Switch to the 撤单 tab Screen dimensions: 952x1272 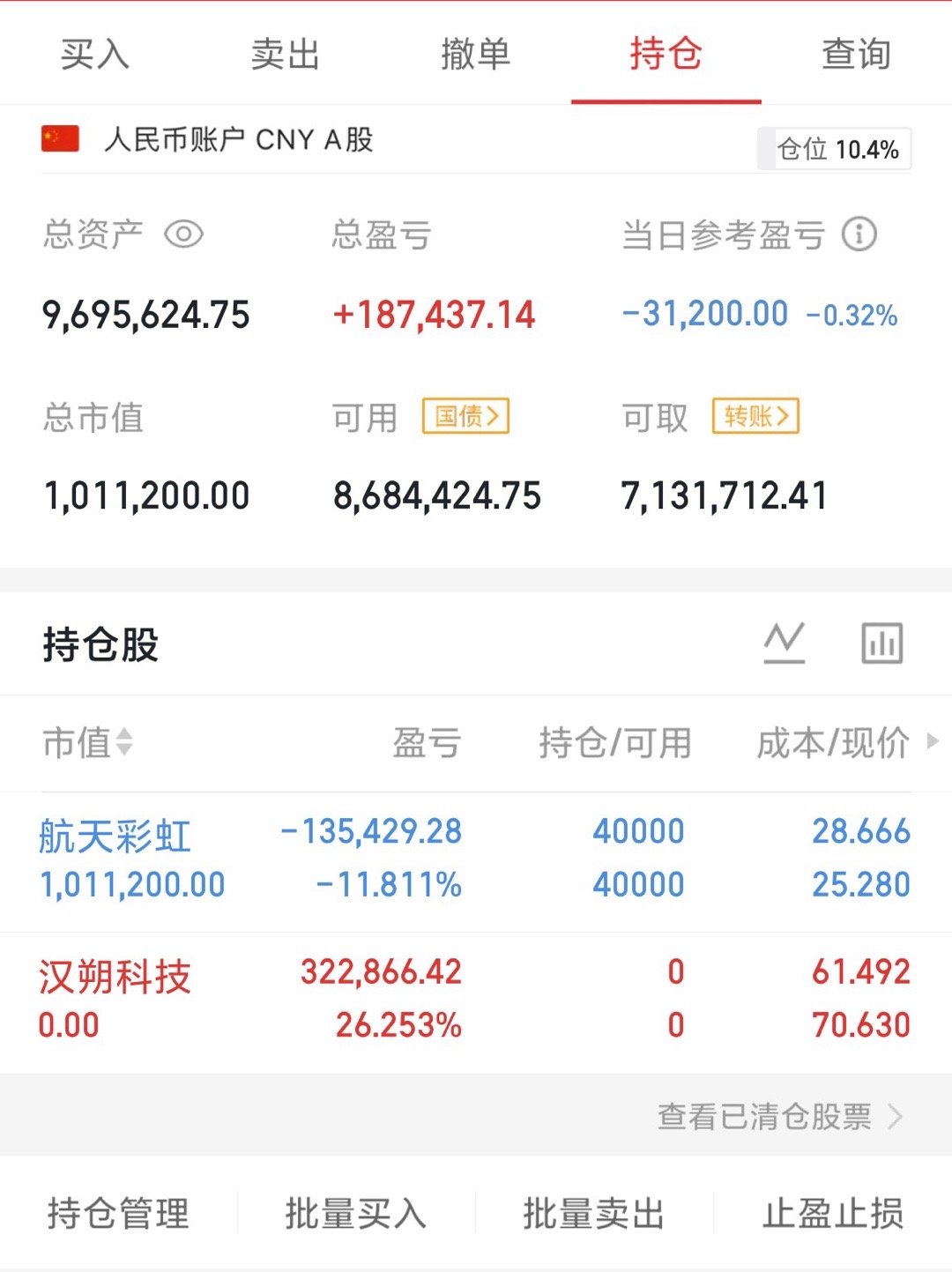473,54
